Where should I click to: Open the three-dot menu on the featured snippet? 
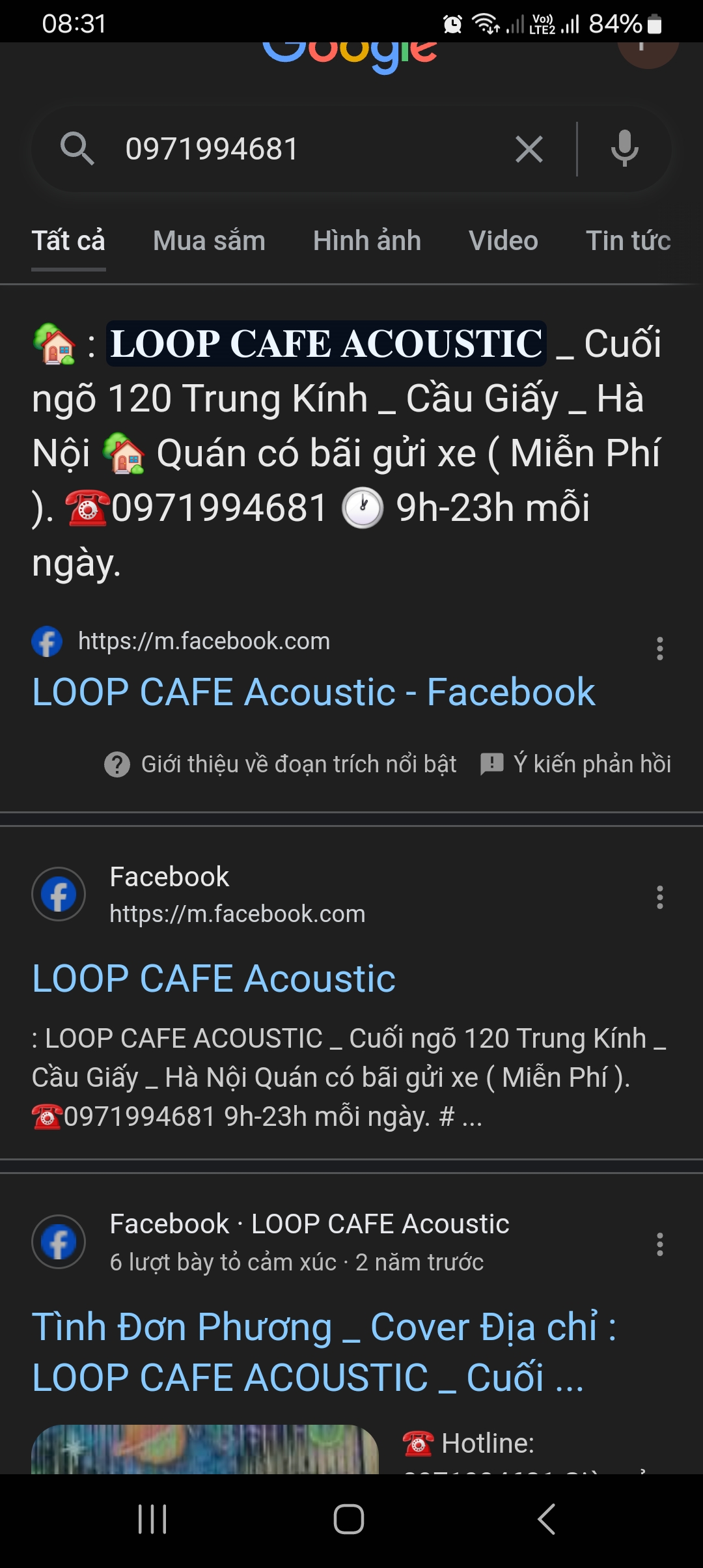[x=659, y=650]
